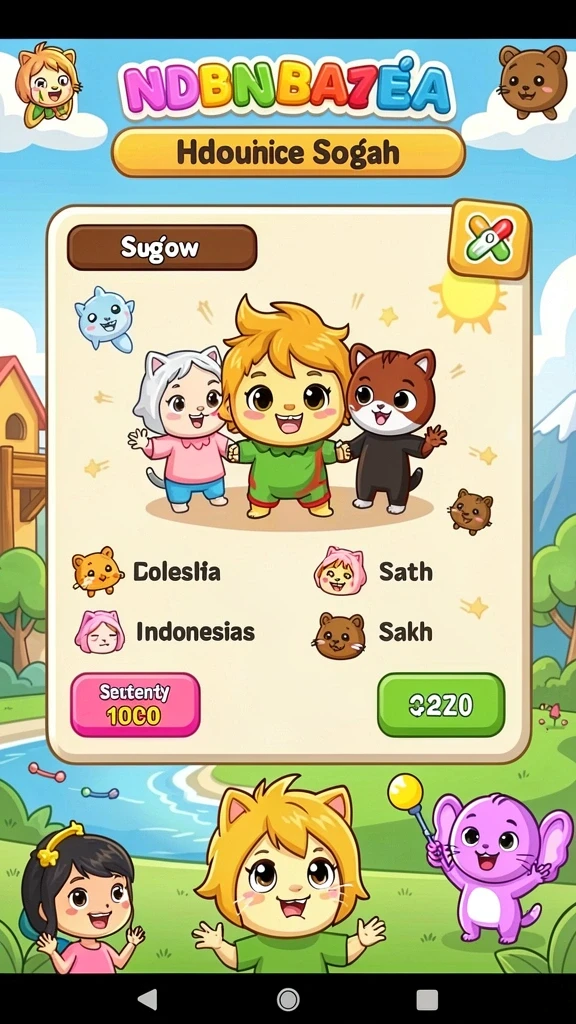This screenshot has height=1024, width=576.
Task: Tap the pink Settenty 1000 button
Action: (x=135, y=705)
